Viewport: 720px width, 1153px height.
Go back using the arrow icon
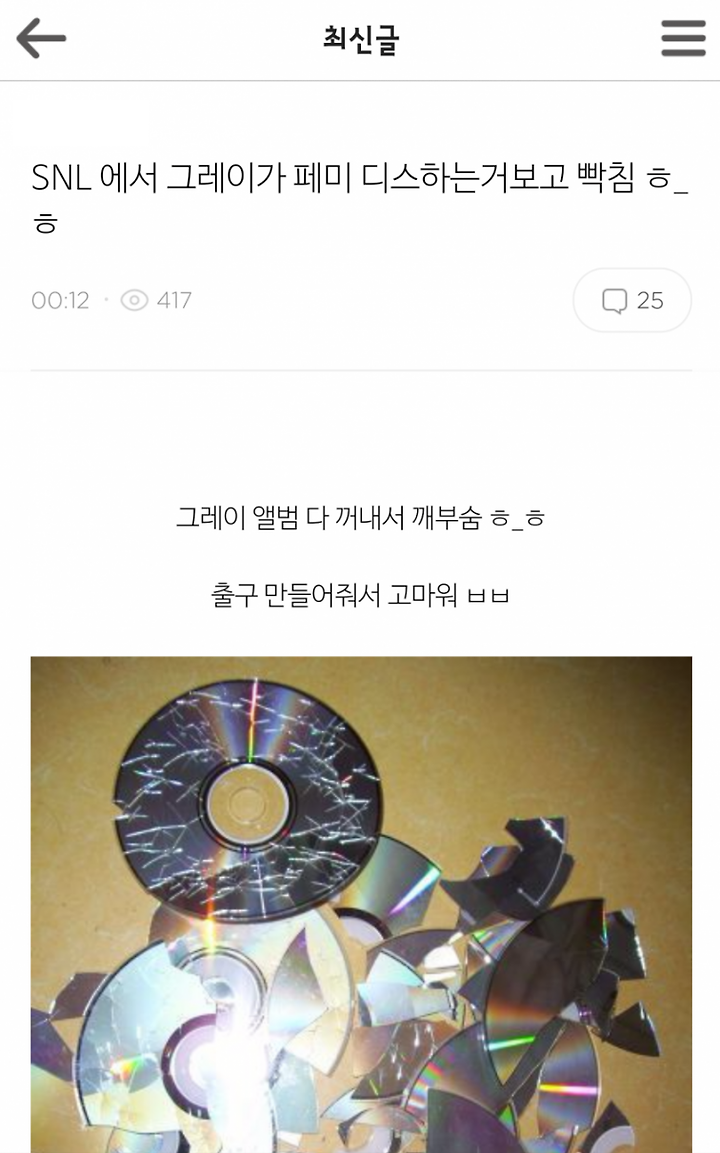41,38
